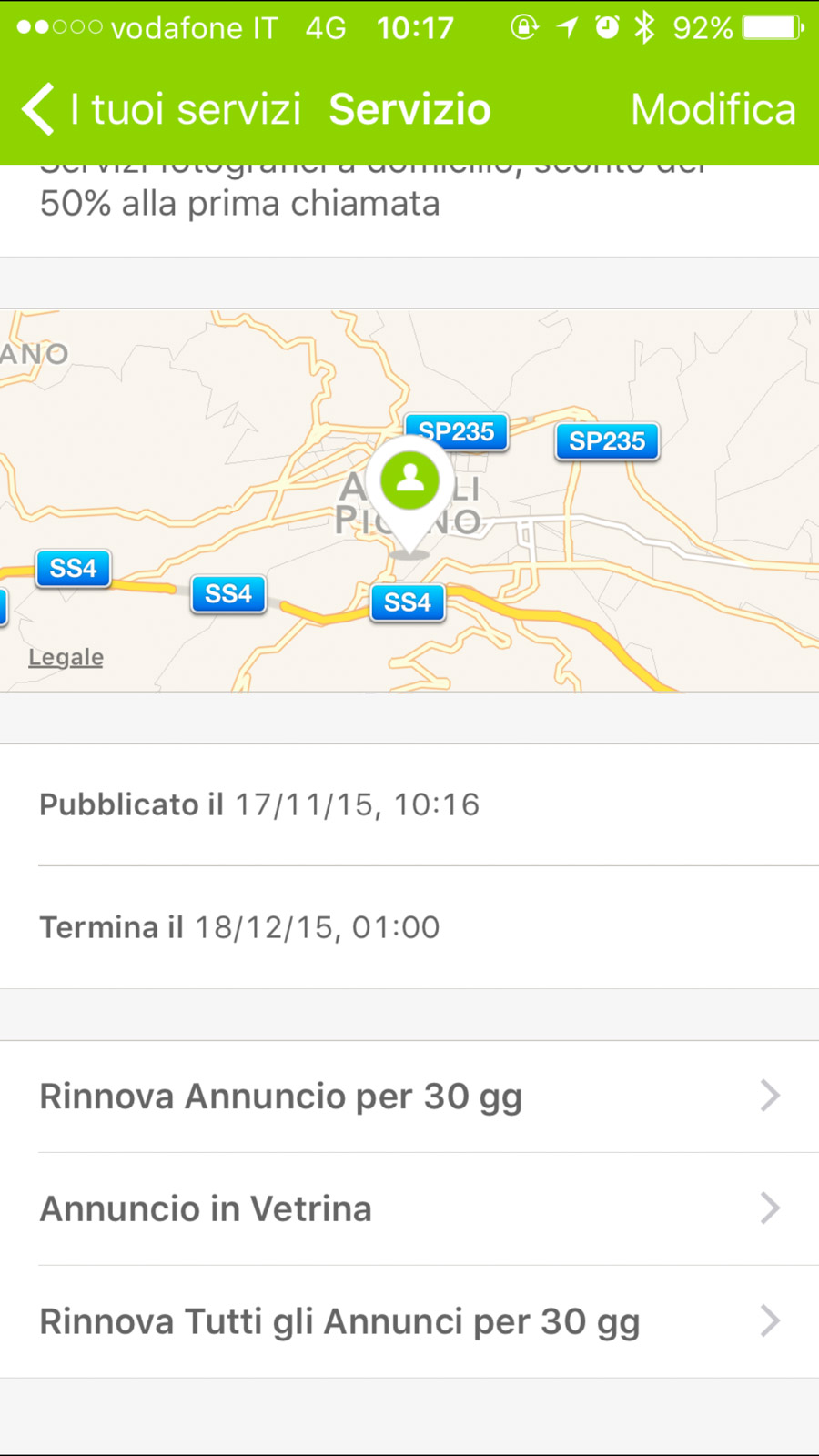Select Annuncio in Vetrina
This screenshot has height=1456, width=819.
pyautogui.click(x=409, y=1209)
